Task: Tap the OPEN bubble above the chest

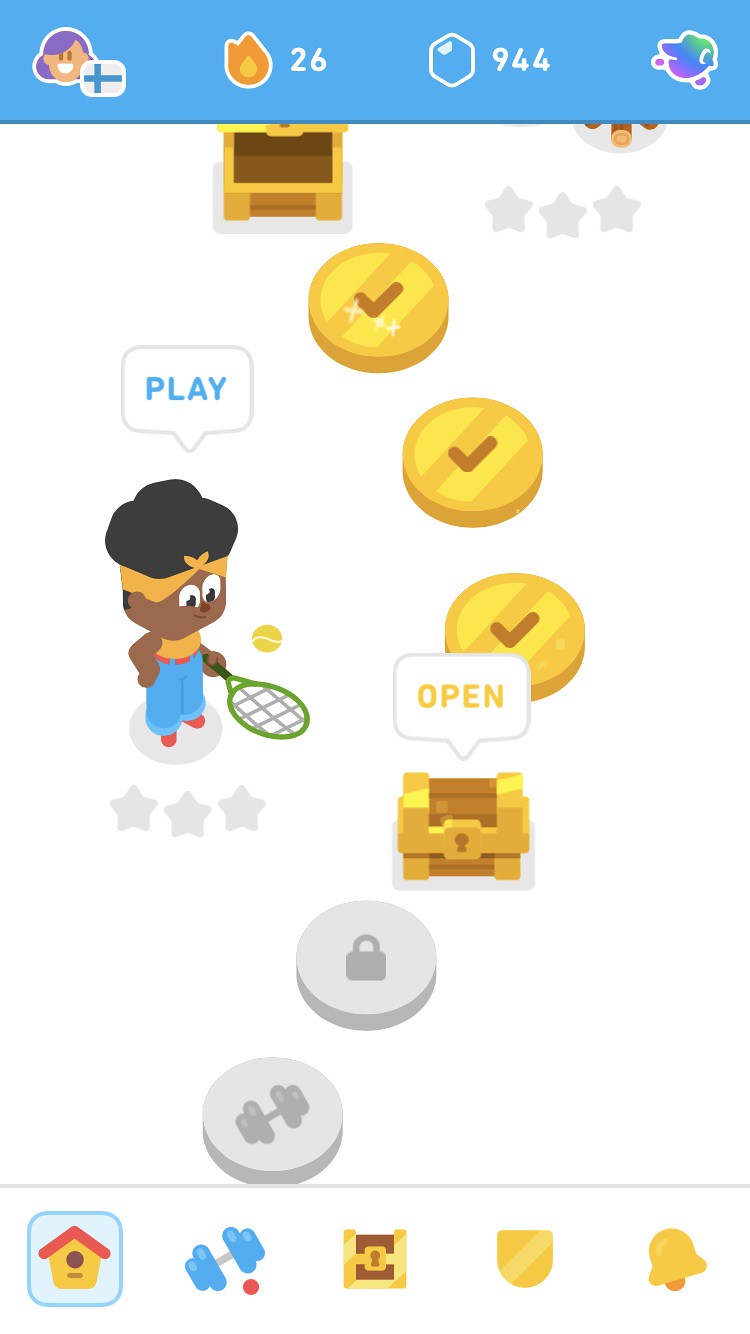Action: click(461, 697)
